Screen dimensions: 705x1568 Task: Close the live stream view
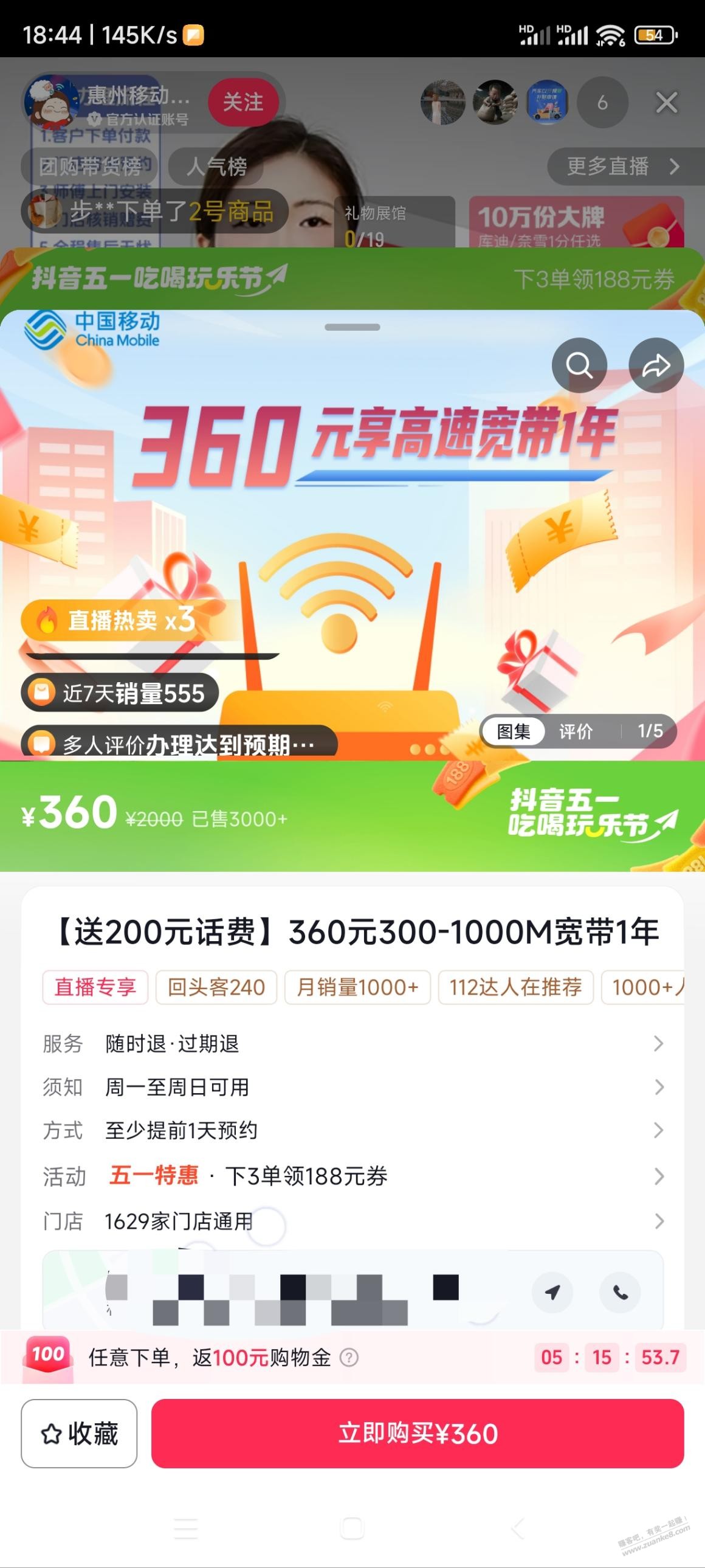click(667, 103)
